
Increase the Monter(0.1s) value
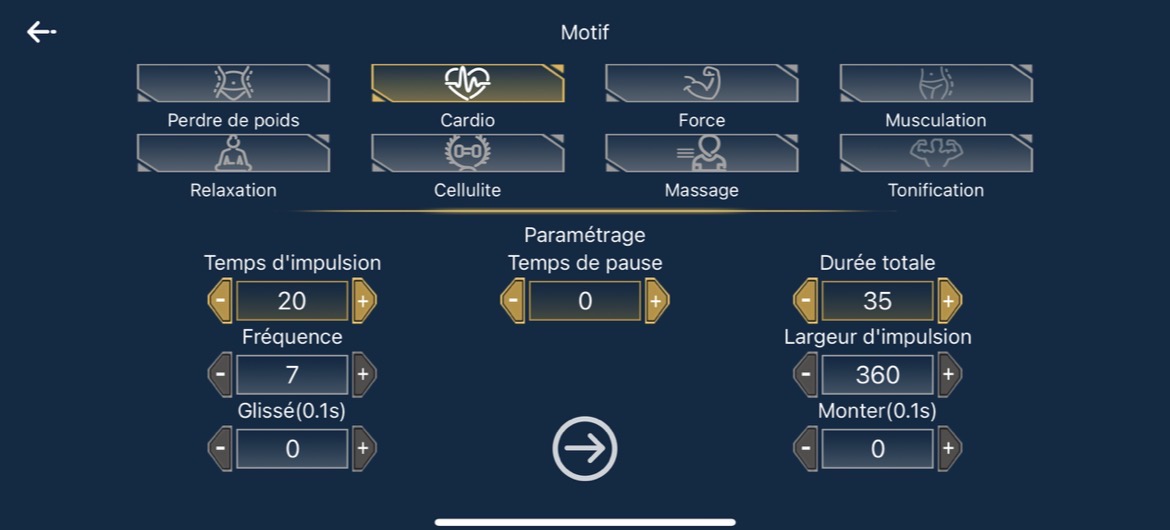[x=949, y=449]
